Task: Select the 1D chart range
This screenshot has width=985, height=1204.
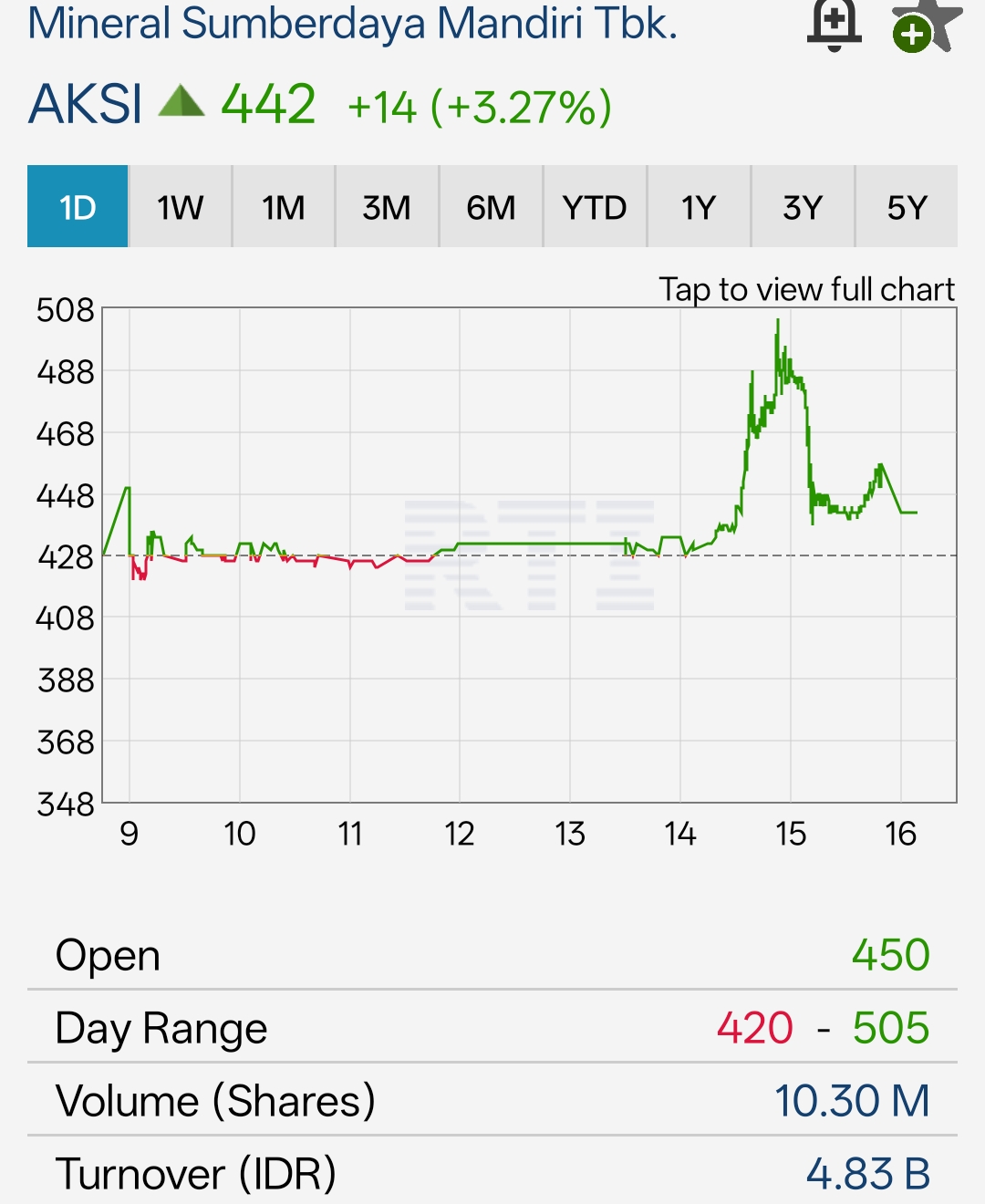Action: [x=78, y=207]
